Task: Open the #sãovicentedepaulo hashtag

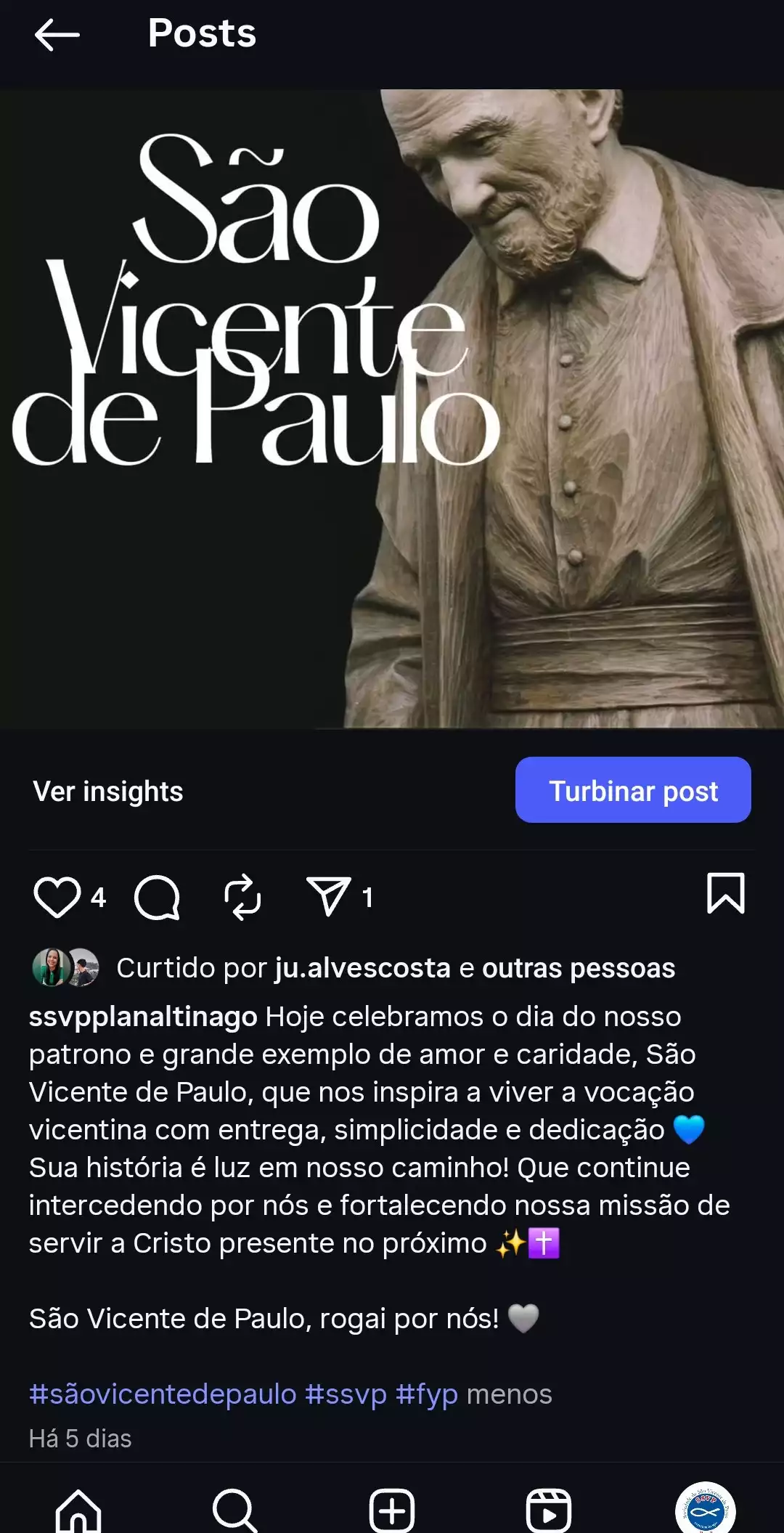Action: (x=163, y=1394)
